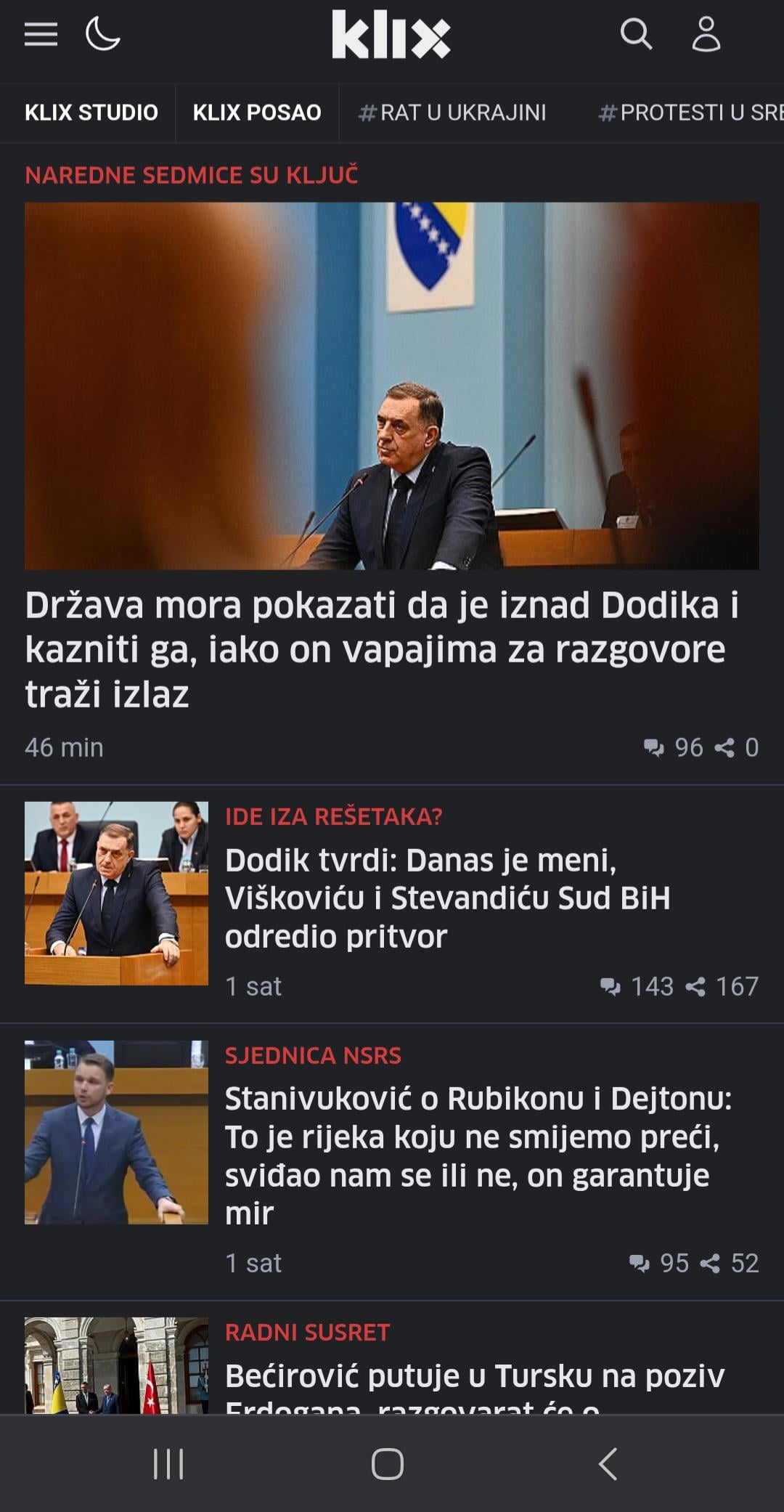Open the Bećirović putuje u Tursku article

(475, 1376)
